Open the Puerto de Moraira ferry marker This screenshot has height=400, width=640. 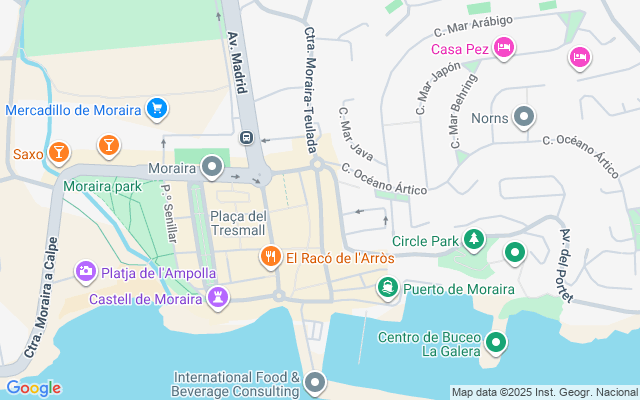(387, 288)
